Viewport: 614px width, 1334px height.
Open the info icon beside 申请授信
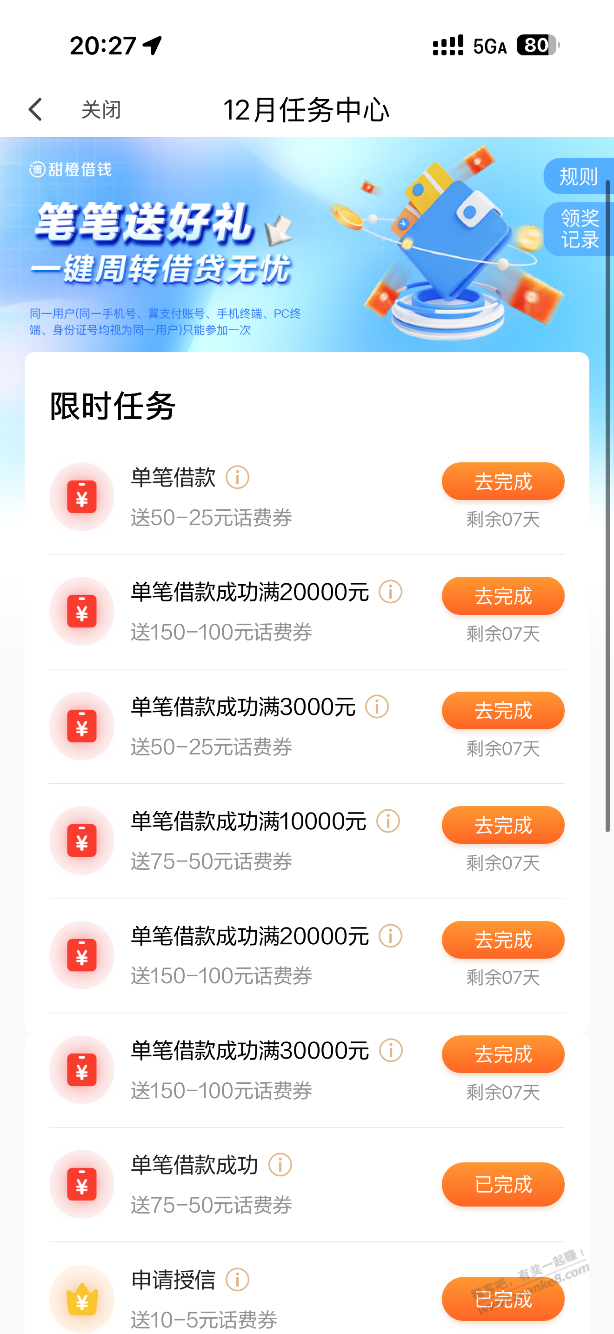237,1280
